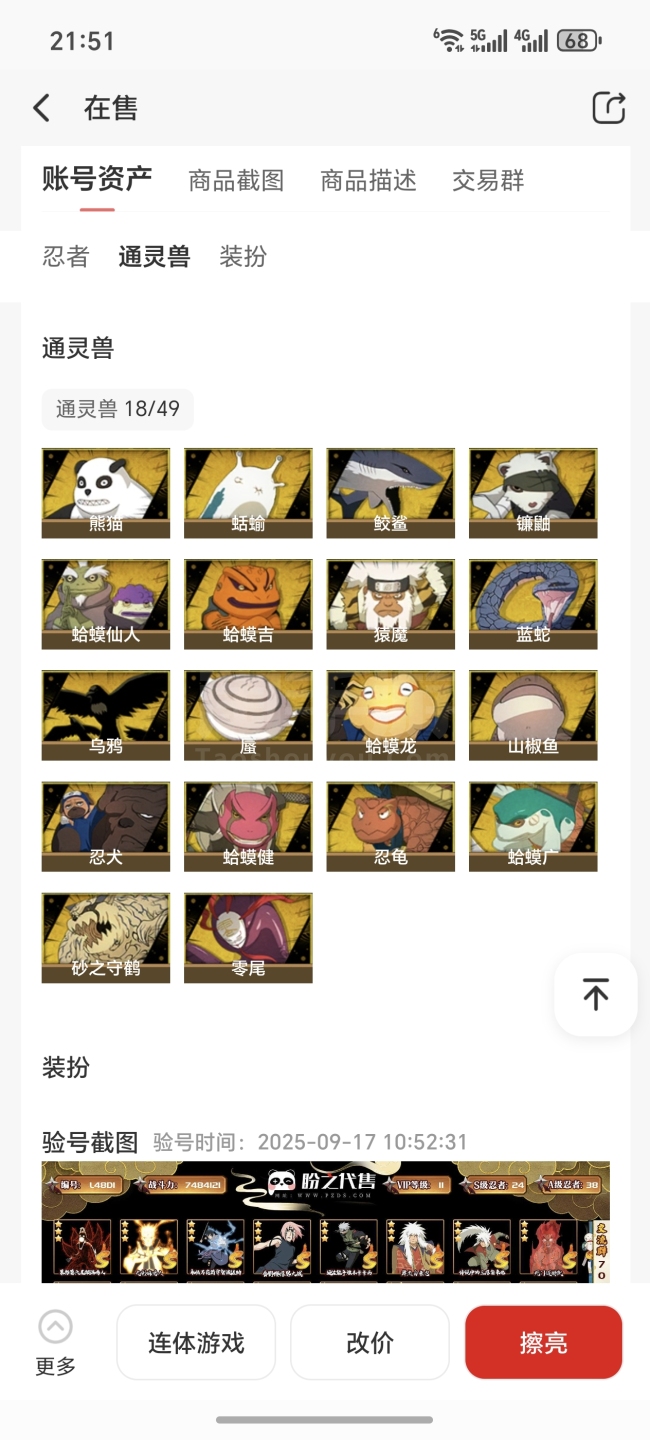The image size is (650, 1440).
Task: Select the 交易群 tab
Action: [488, 181]
